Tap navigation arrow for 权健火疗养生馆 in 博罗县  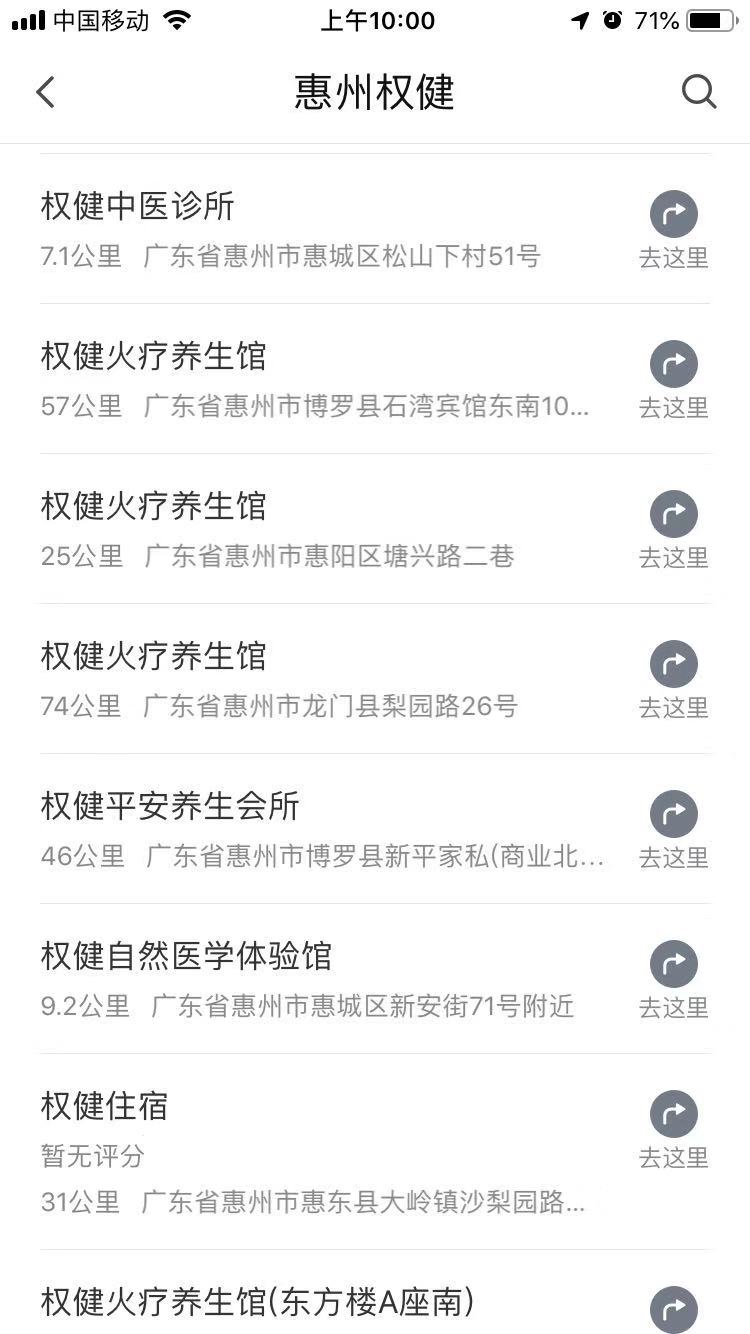pos(673,364)
